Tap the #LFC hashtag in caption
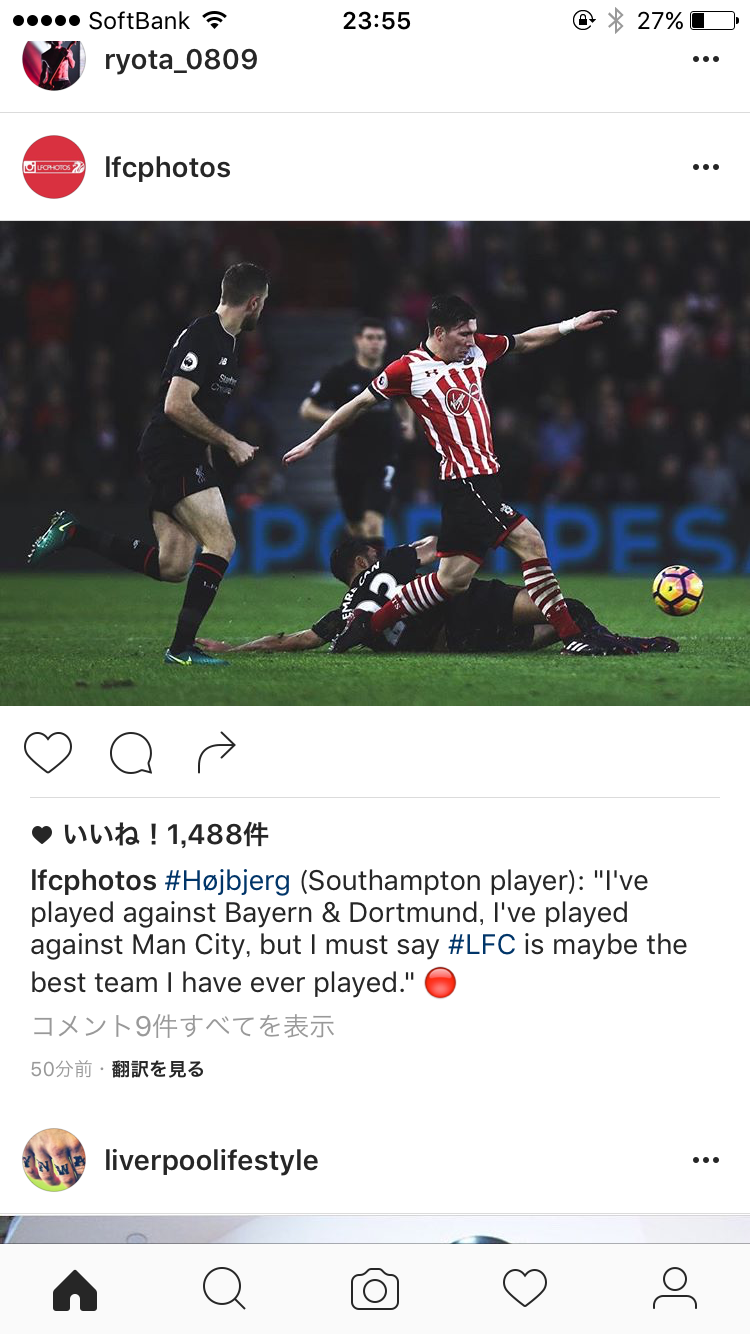 481,945
